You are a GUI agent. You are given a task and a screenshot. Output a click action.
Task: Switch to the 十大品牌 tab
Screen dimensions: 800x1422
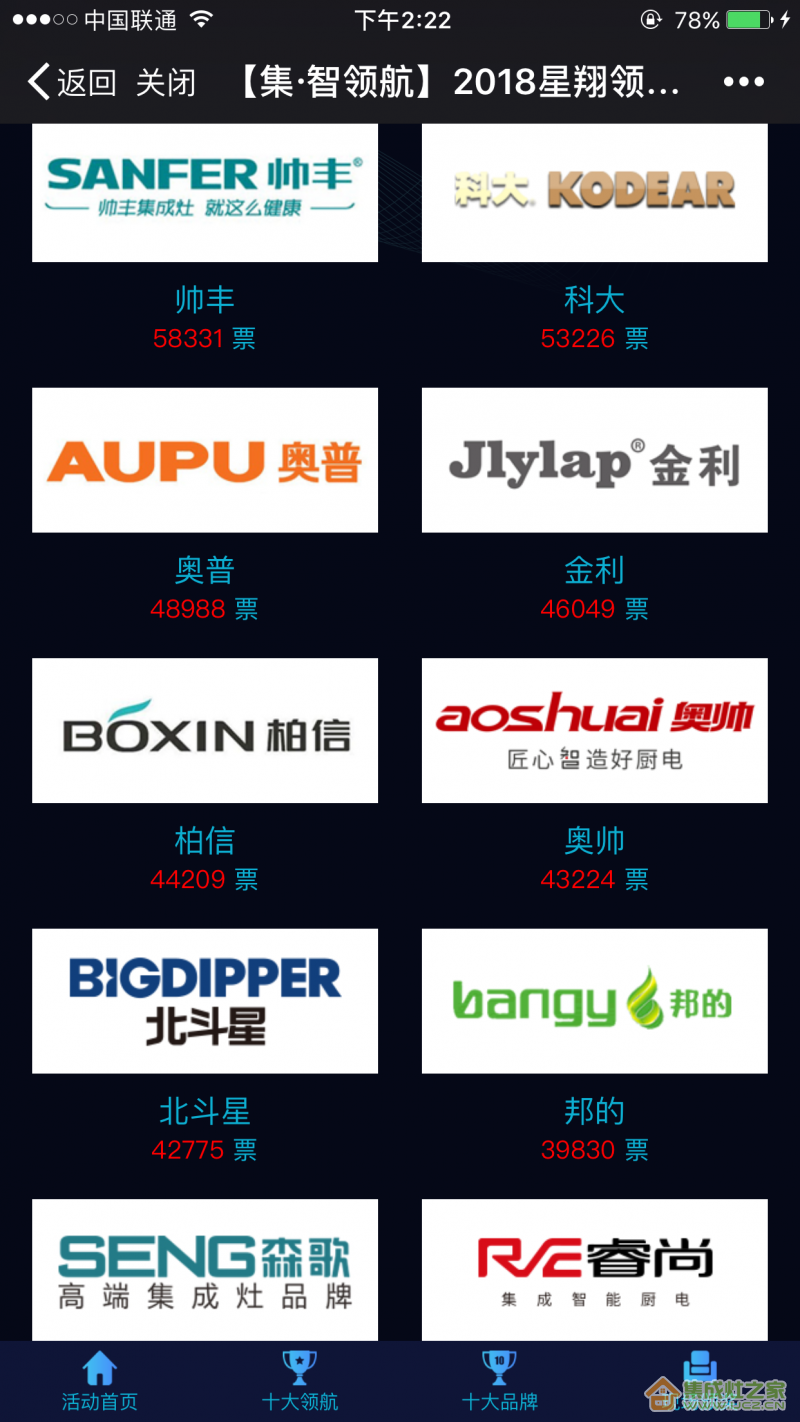coord(500,1382)
